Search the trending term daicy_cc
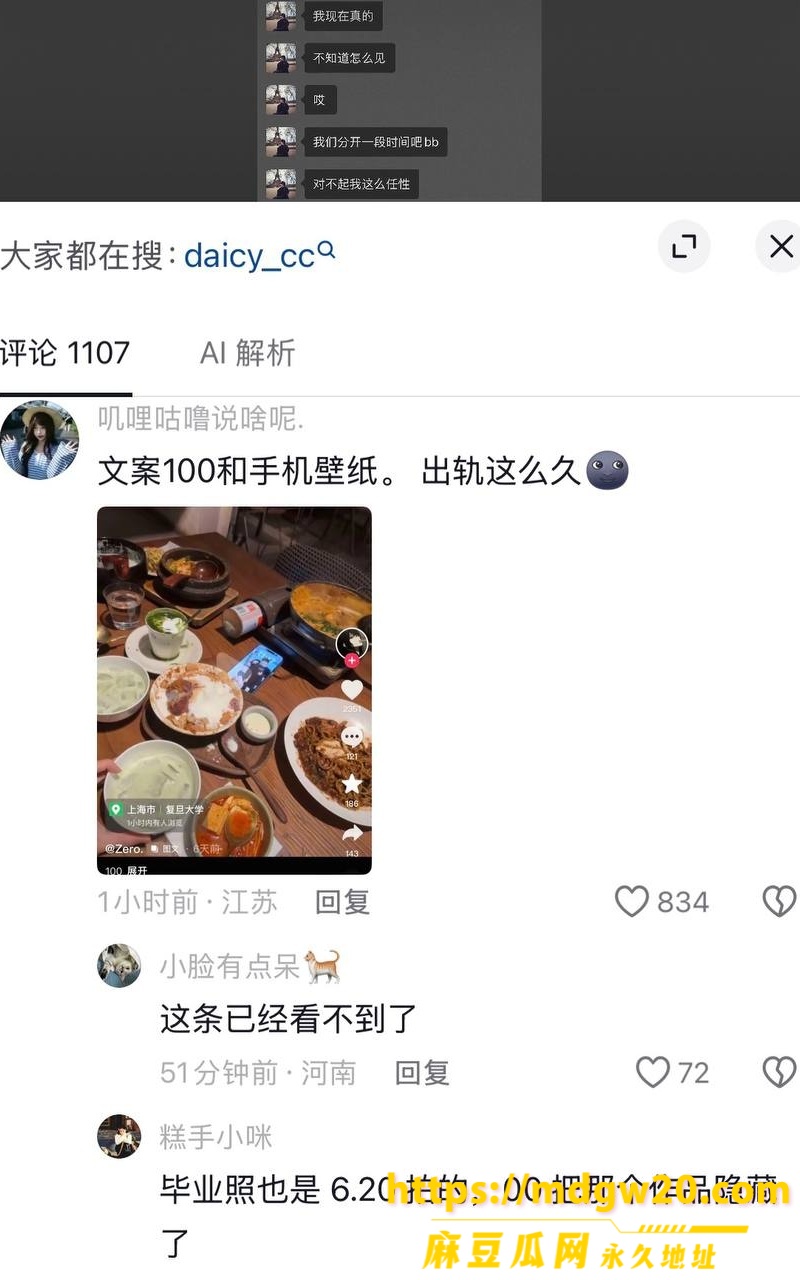 (x=259, y=255)
